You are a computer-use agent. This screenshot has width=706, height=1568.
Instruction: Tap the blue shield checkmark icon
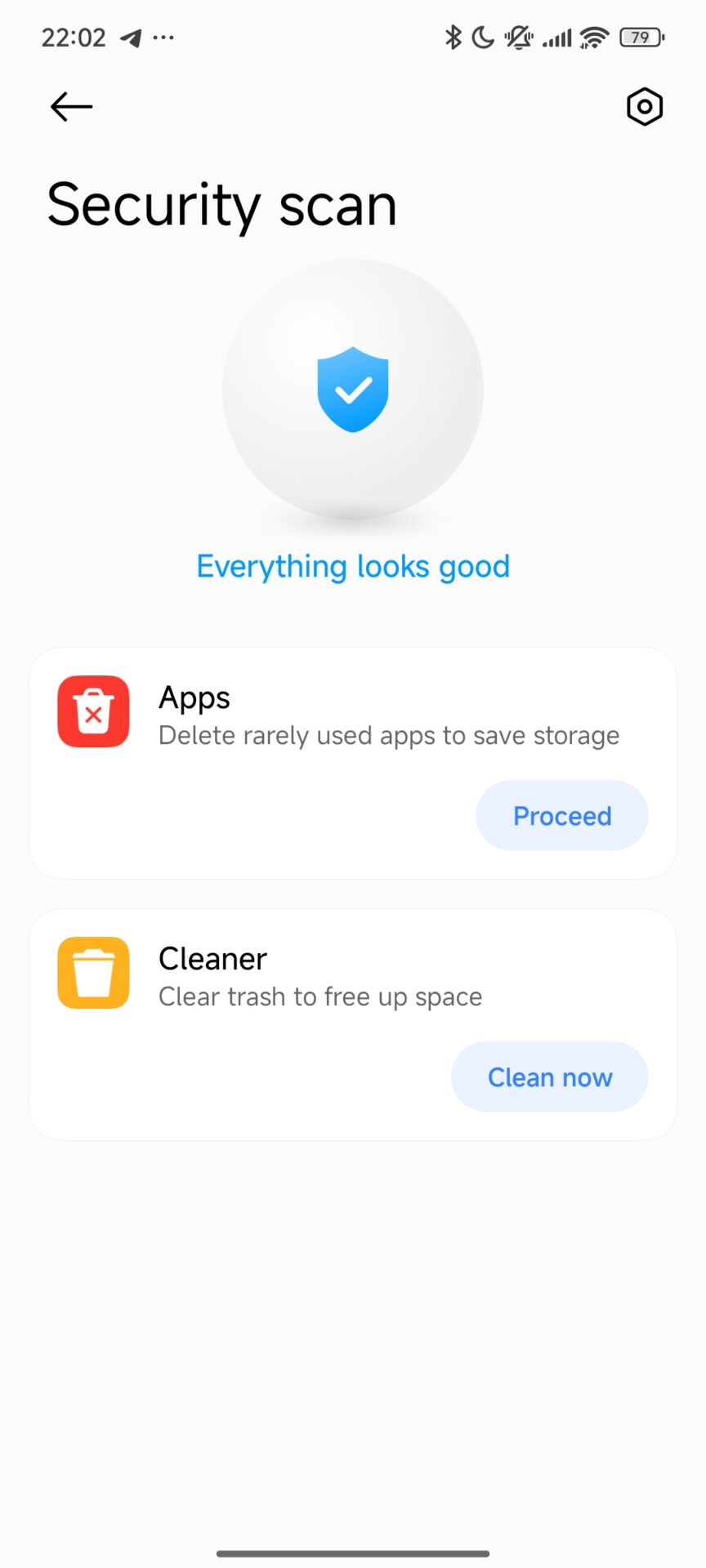(x=352, y=390)
